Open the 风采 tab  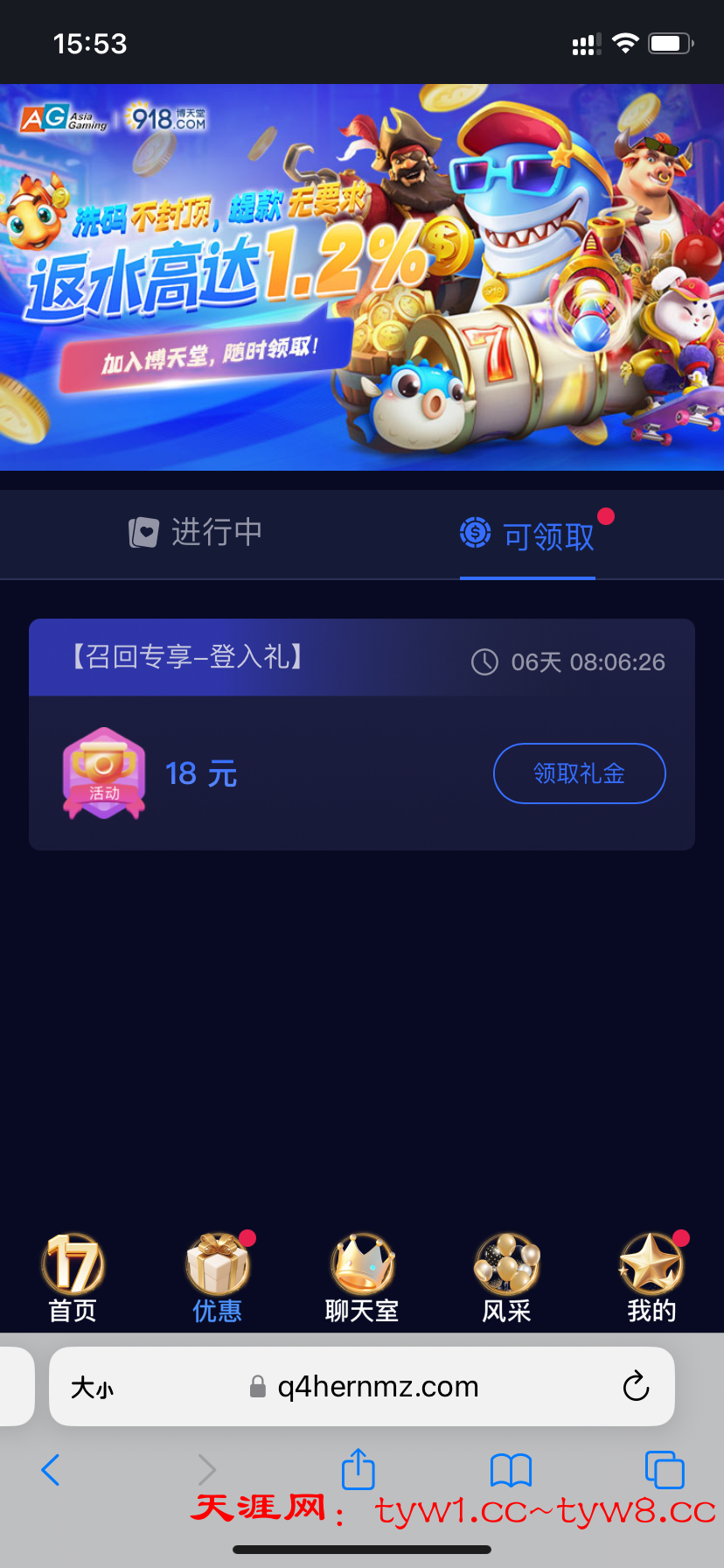(507, 1277)
